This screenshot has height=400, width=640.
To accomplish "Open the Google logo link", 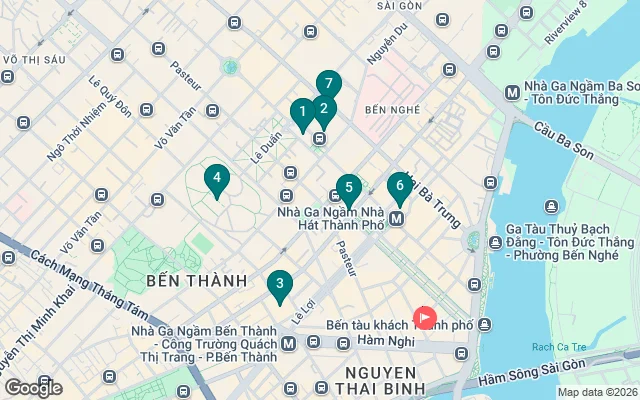I will click(33, 387).
